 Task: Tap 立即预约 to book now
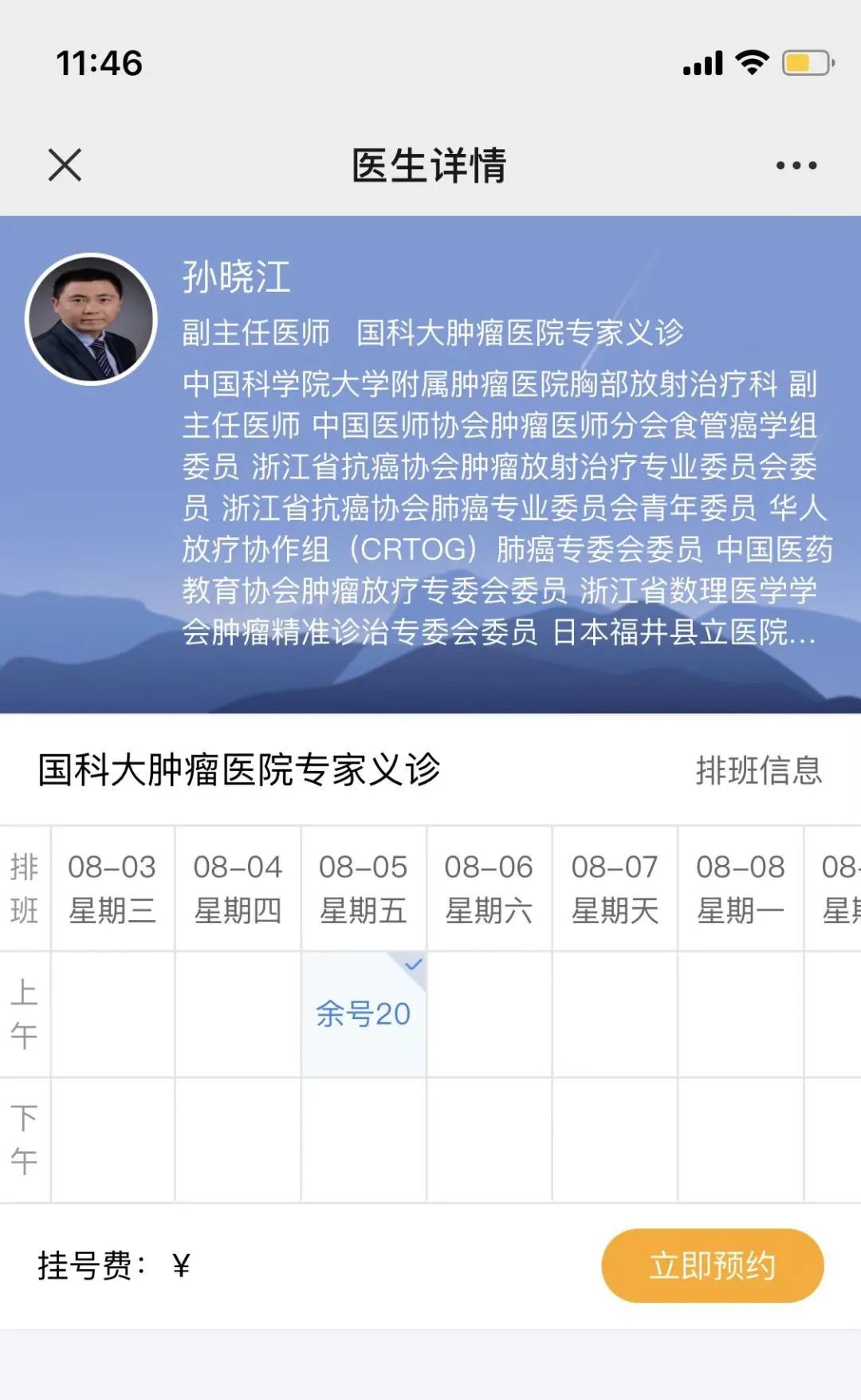pos(712,1265)
